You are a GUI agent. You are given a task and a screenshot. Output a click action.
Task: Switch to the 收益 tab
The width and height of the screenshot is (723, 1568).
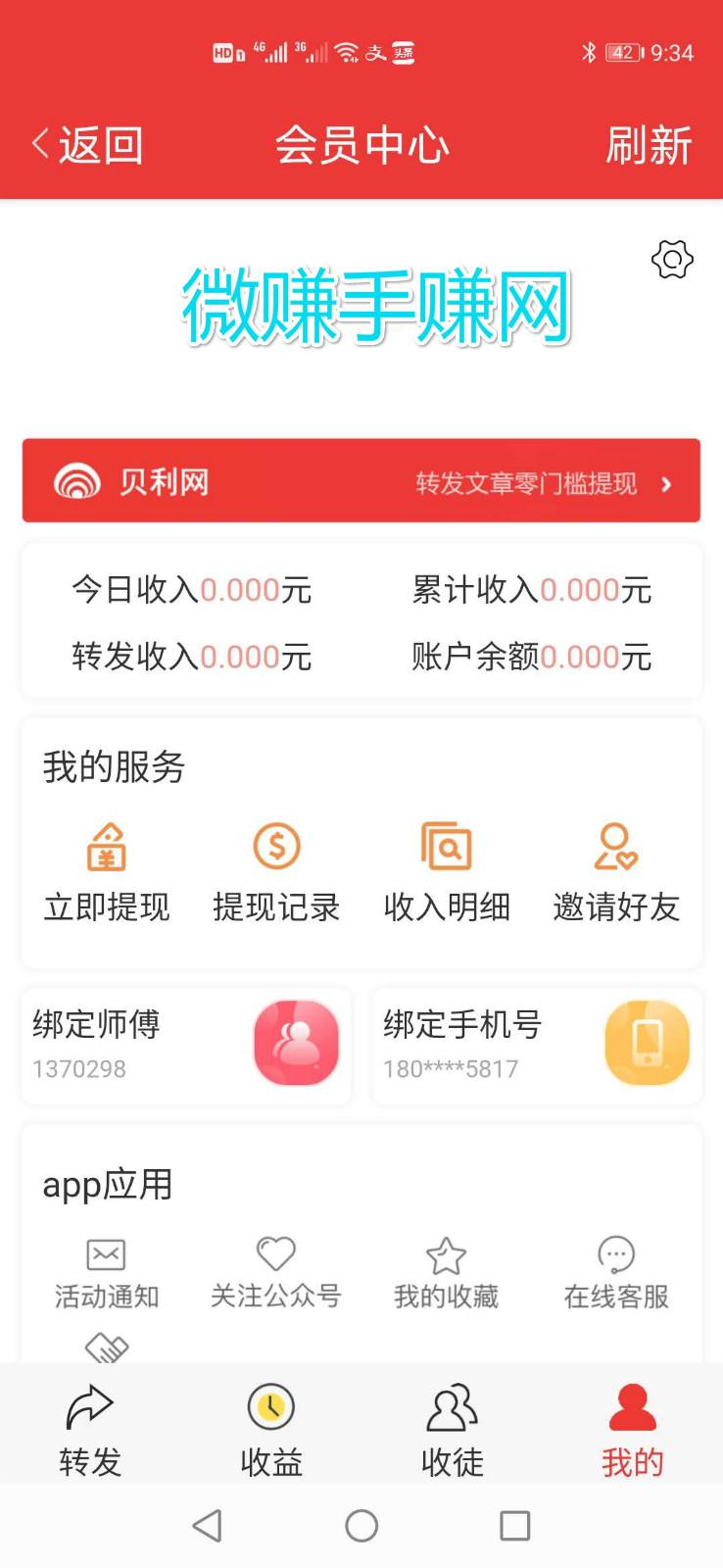click(x=271, y=1429)
